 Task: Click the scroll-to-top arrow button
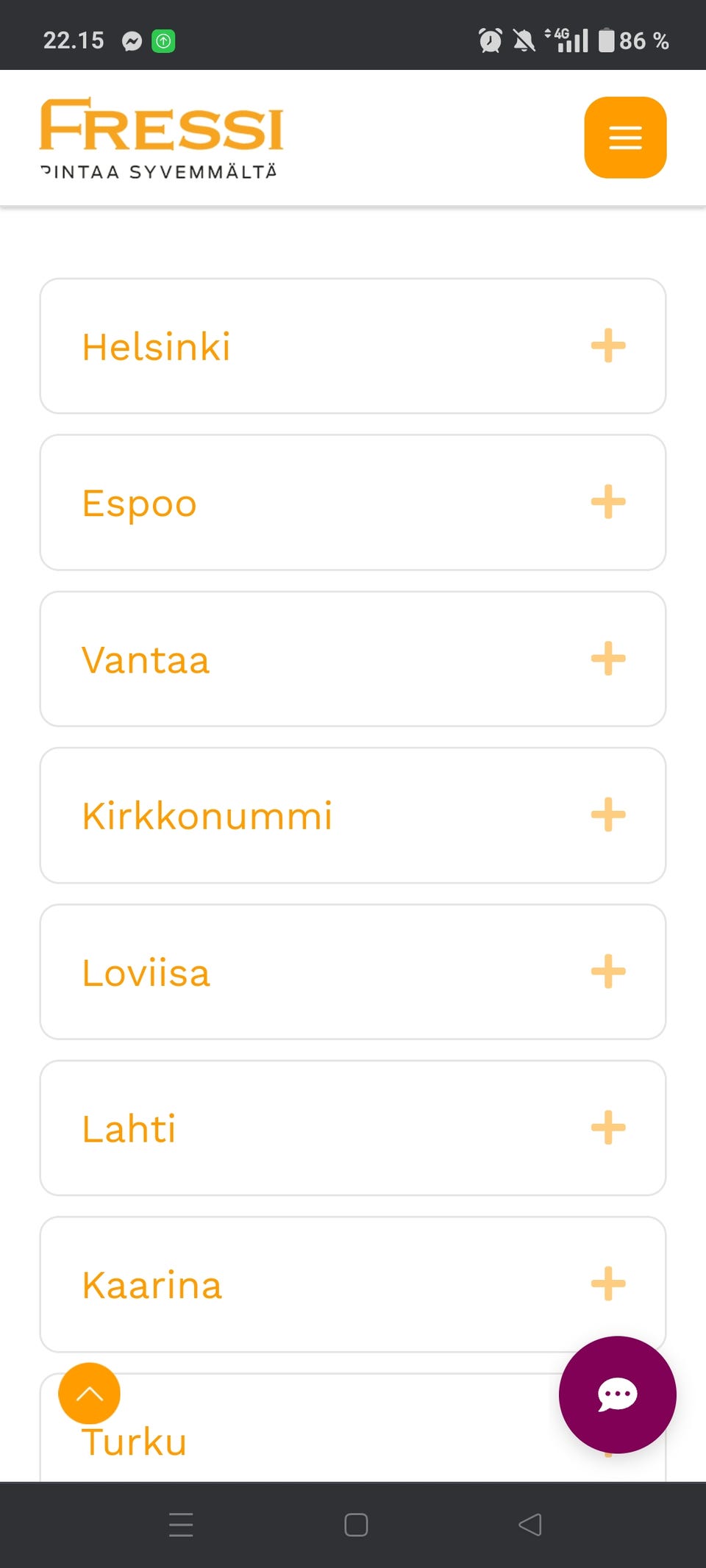(x=88, y=1393)
